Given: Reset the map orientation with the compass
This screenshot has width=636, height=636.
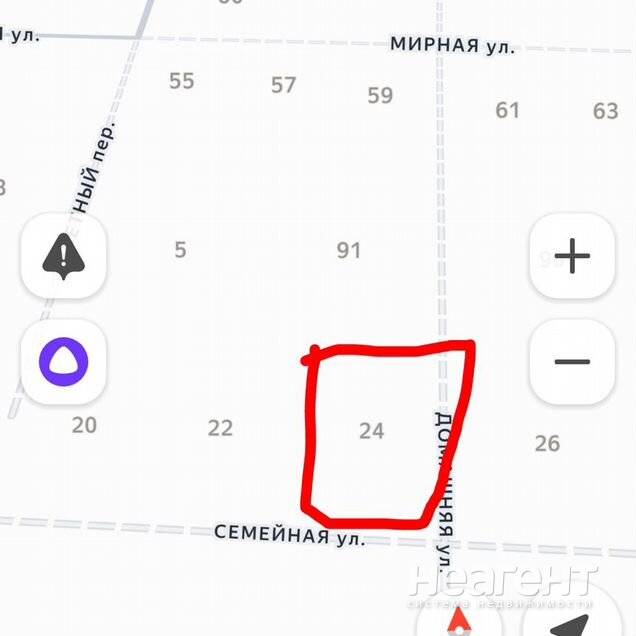Looking at the screenshot, I should tap(458, 620).
